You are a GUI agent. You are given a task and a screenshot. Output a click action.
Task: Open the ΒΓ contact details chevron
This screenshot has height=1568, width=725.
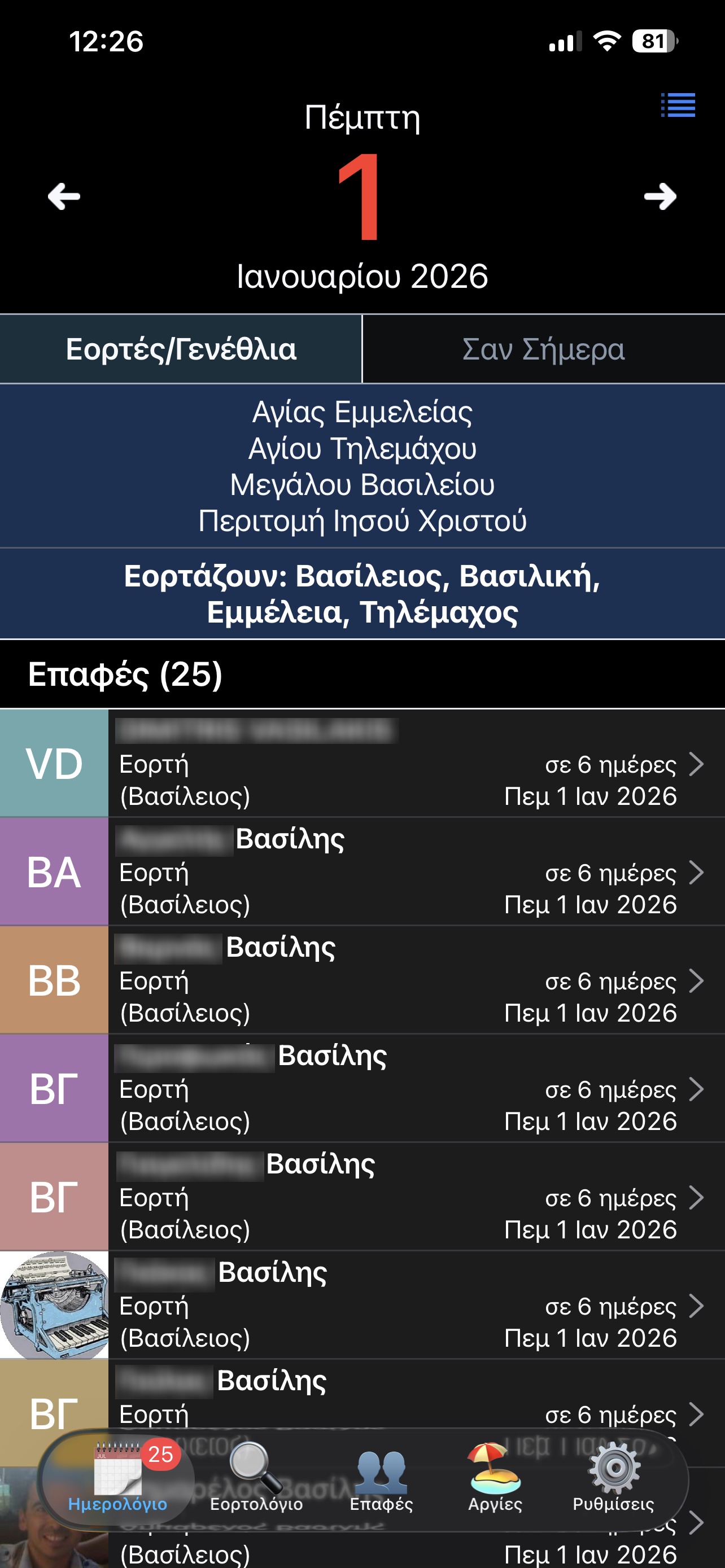tap(697, 1089)
